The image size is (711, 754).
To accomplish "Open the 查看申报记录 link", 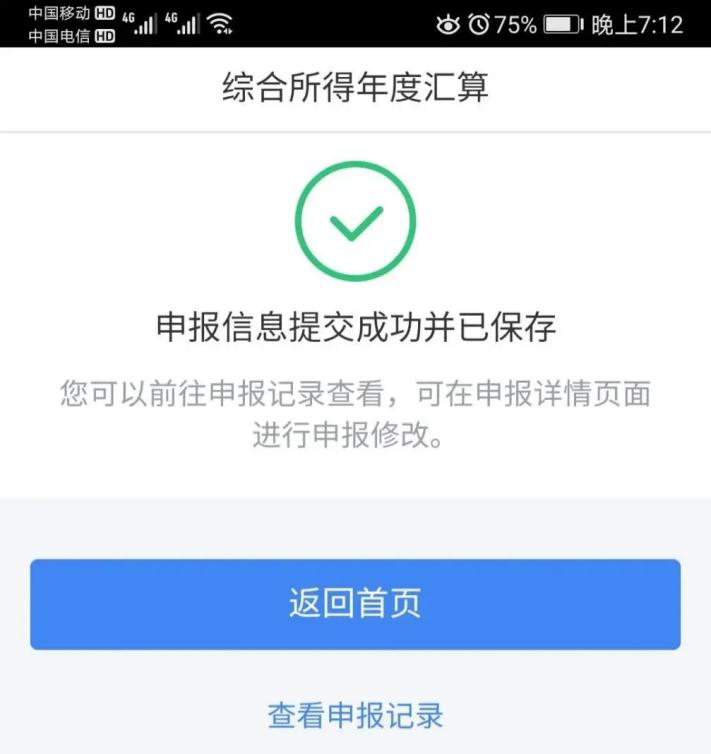I will 355,716.
